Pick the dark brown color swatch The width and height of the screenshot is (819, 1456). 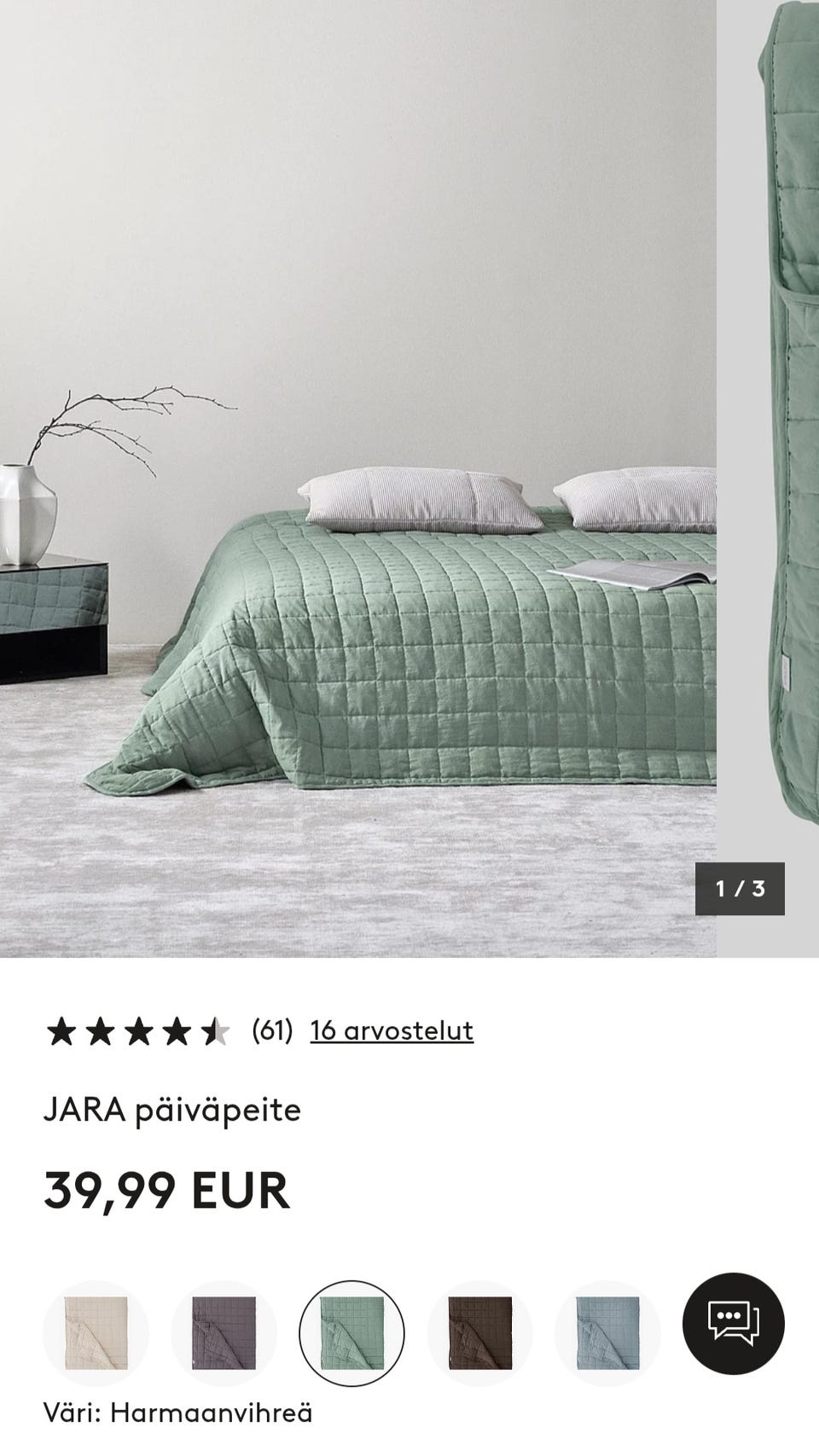(479, 1333)
